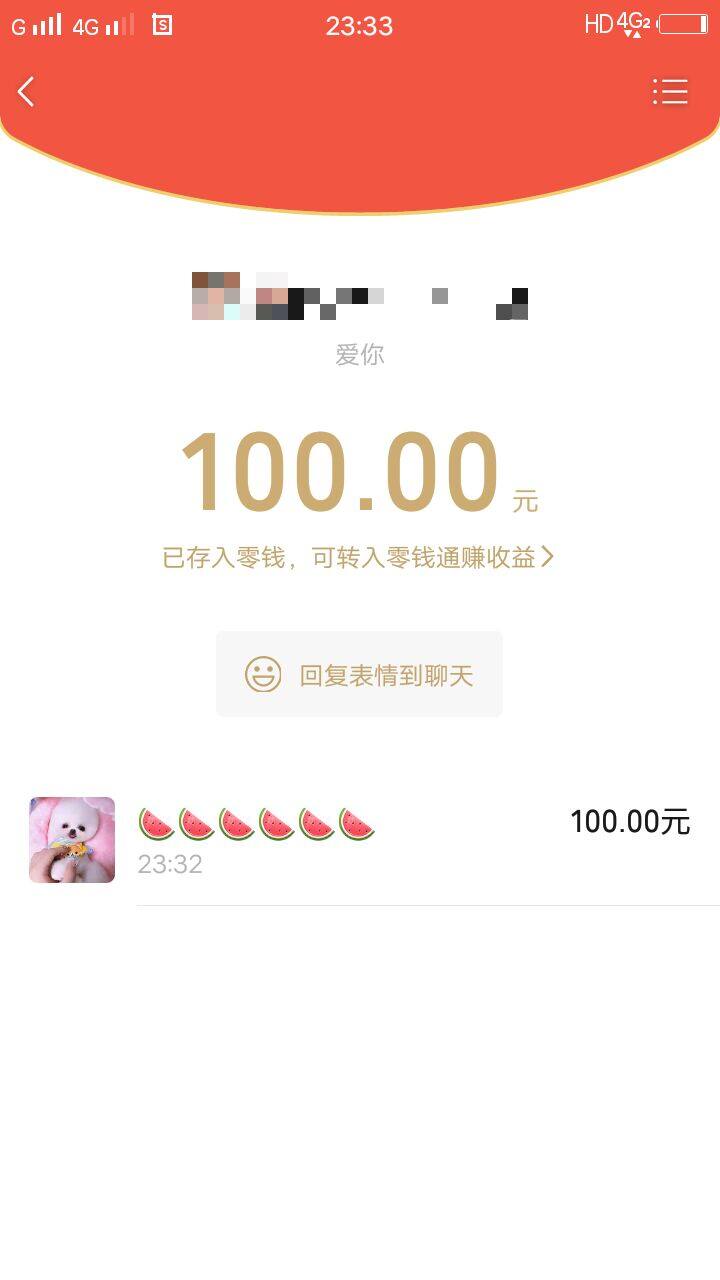Open the 零钱通 earnings link
720x1280 pixels.
pyautogui.click(x=358, y=558)
